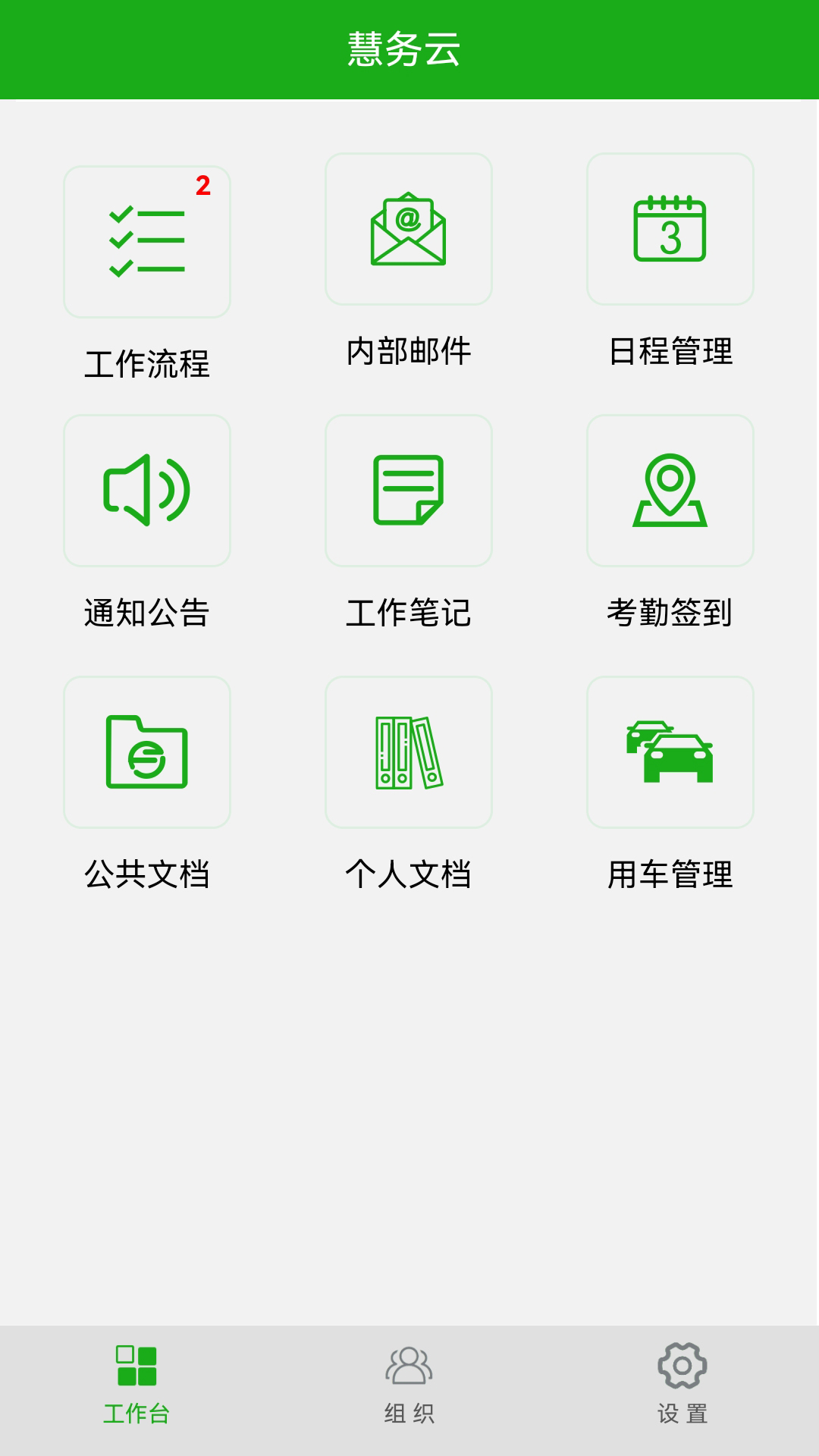Switch to the 设置 settings tab
The height and width of the screenshot is (1456, 819).
682,1385
